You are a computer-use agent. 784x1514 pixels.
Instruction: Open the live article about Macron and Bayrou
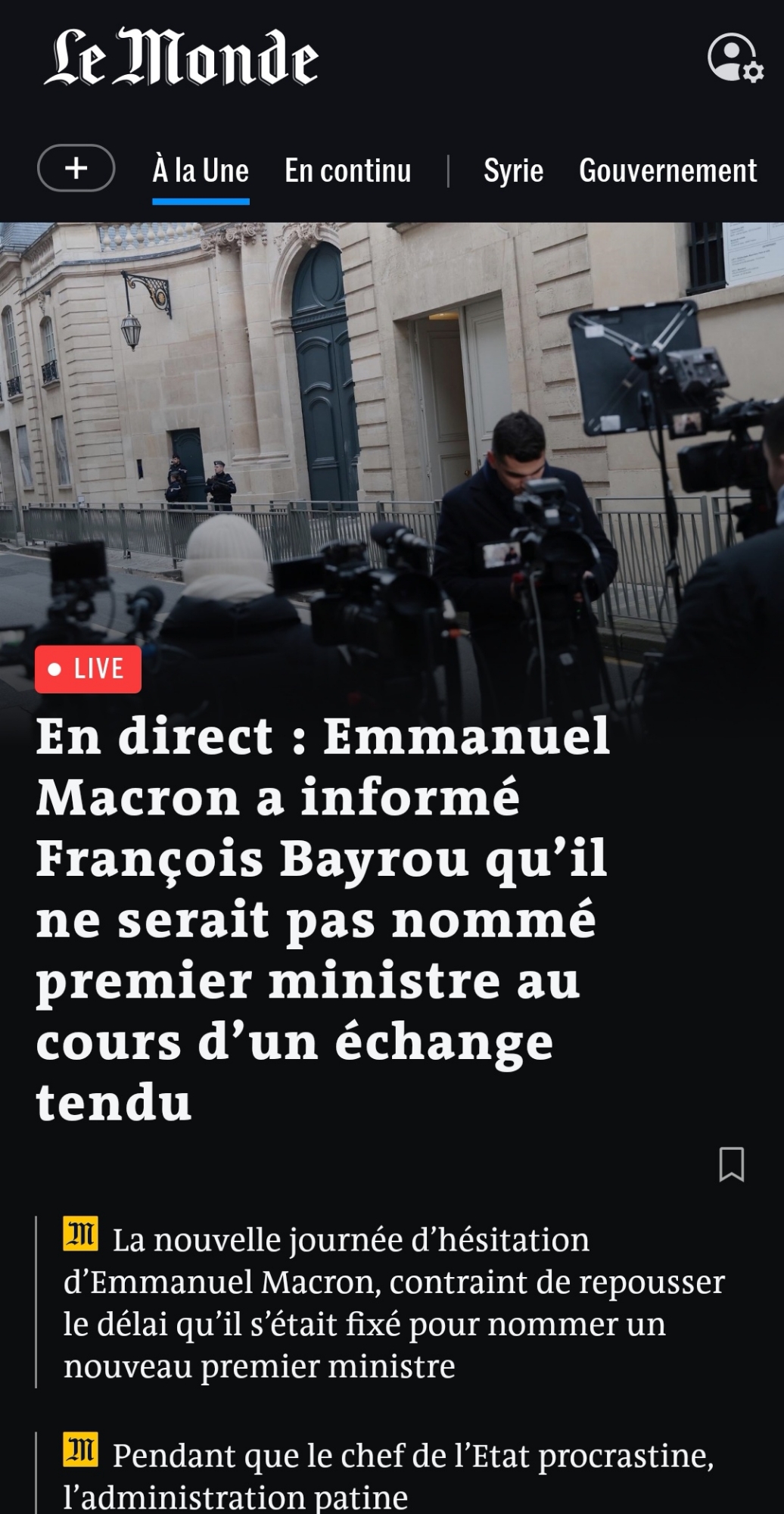322,917
